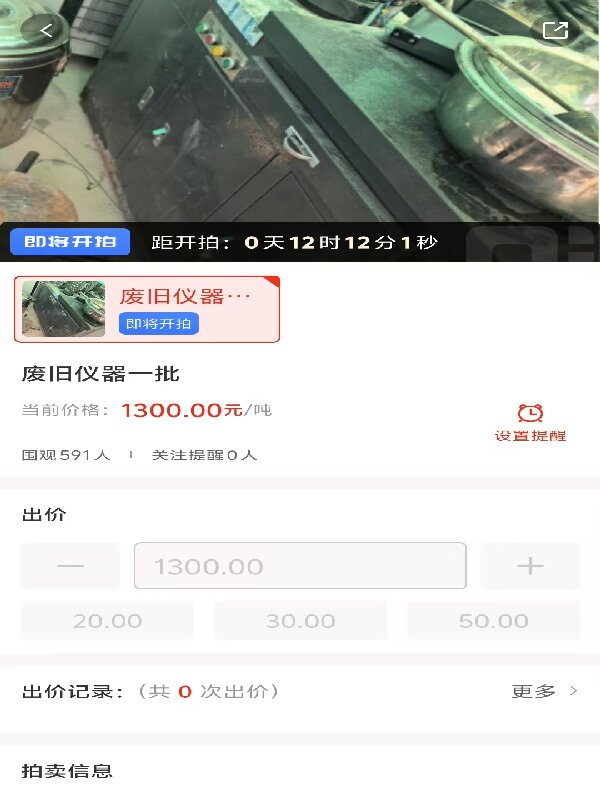Select the 50.00 bid increment

[493, 620]
